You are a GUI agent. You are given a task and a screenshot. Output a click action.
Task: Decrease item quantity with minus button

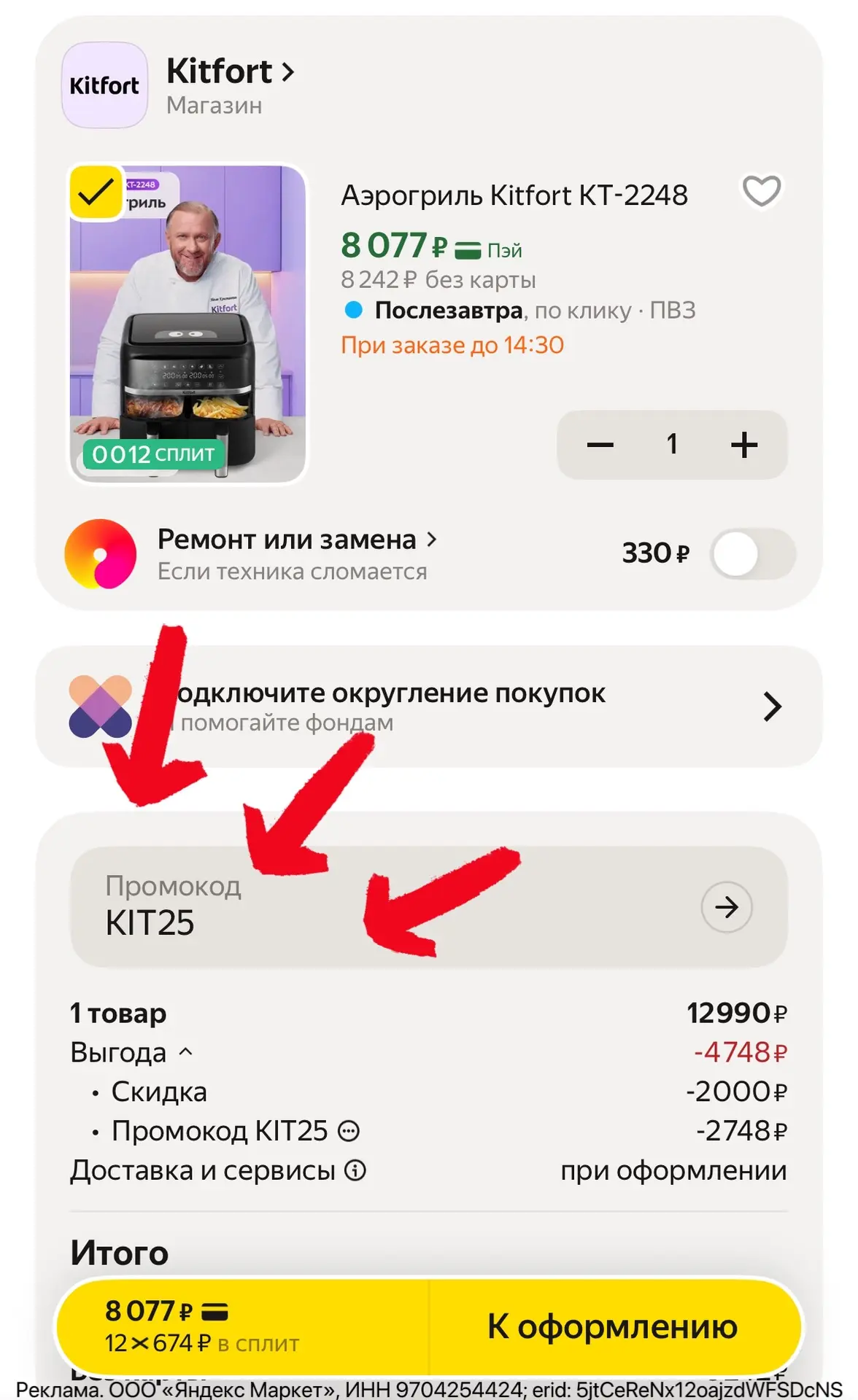point(600,445)
